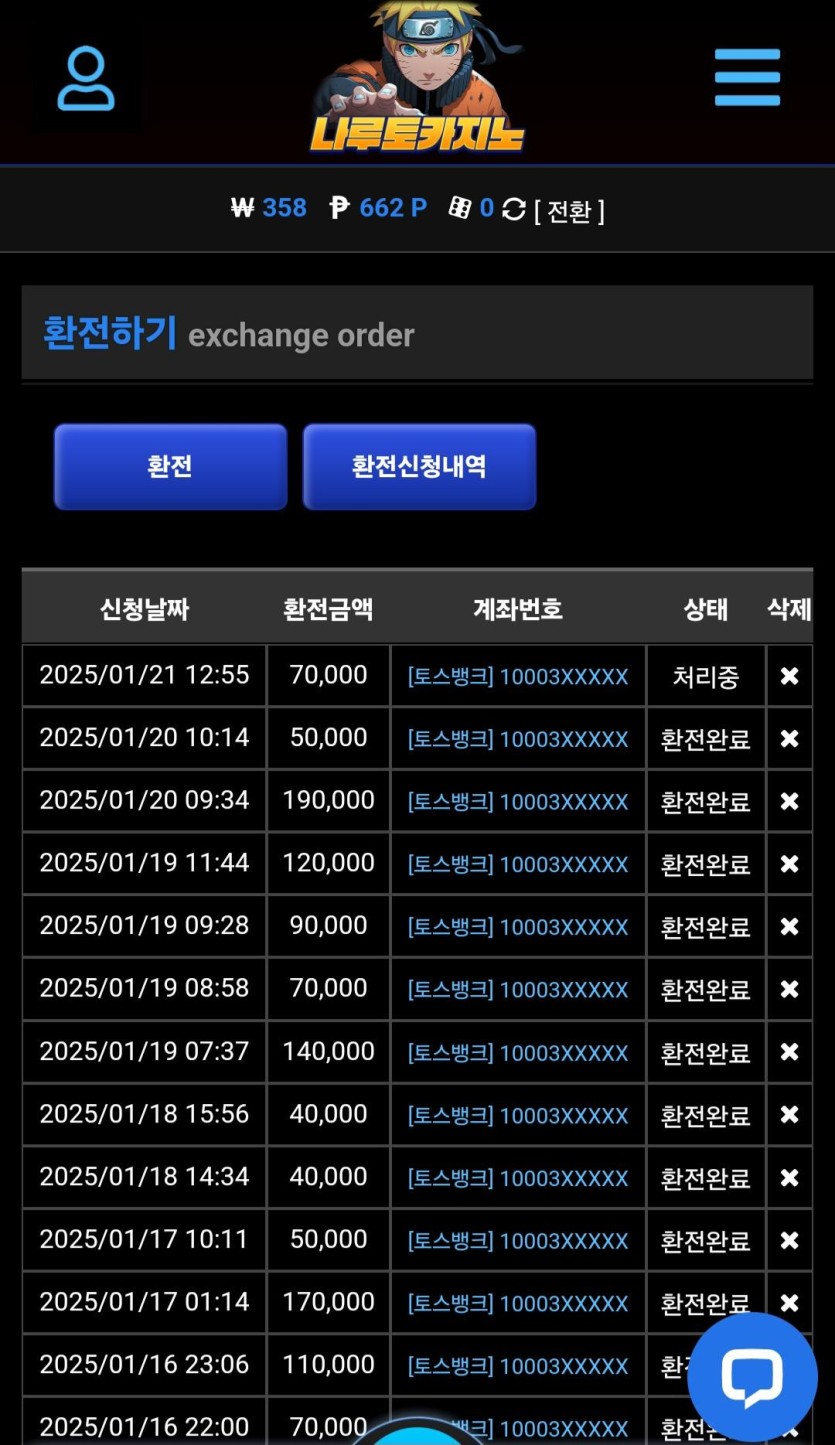The image size is (835, 1445).
Task: Open the live chat bubble
Action: [752, 1378]
